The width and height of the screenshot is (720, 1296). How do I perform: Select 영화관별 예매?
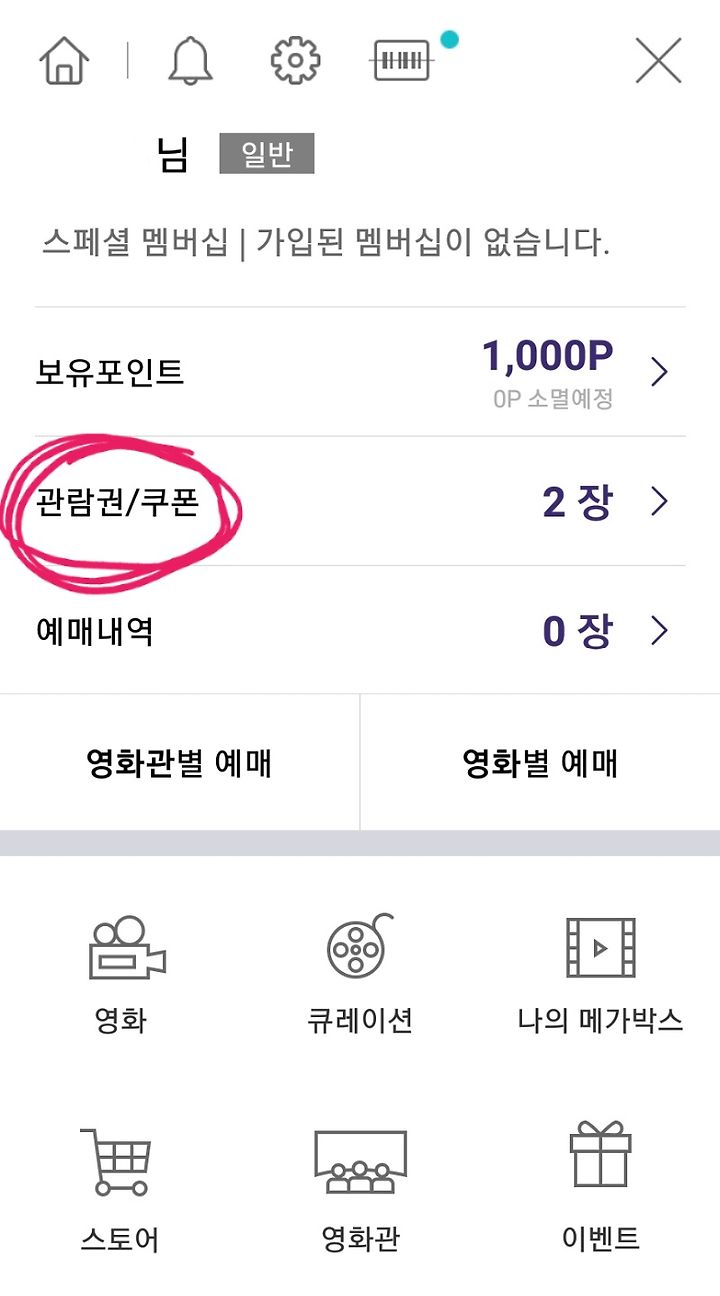(179, 763)
